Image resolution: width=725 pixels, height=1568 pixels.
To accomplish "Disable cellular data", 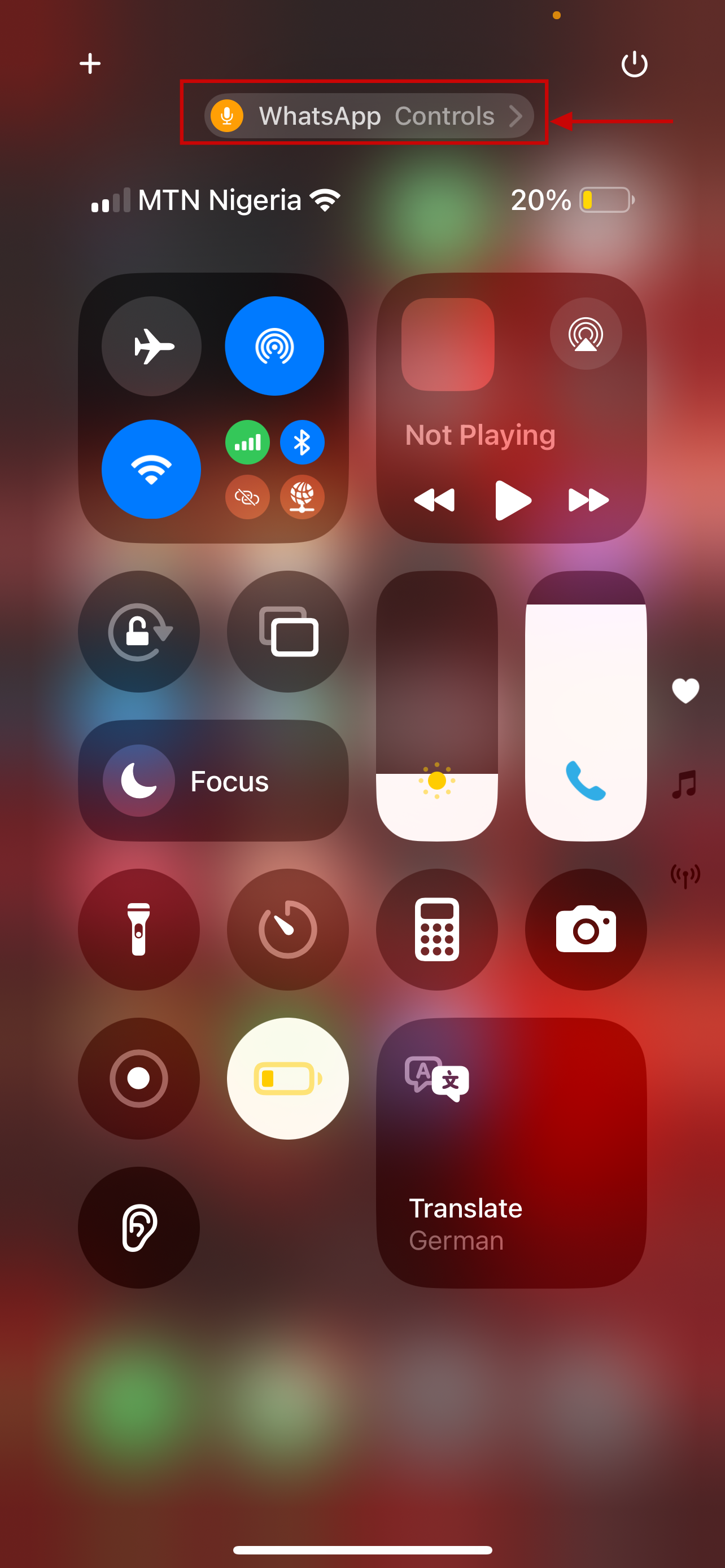I will coord(247,443).
